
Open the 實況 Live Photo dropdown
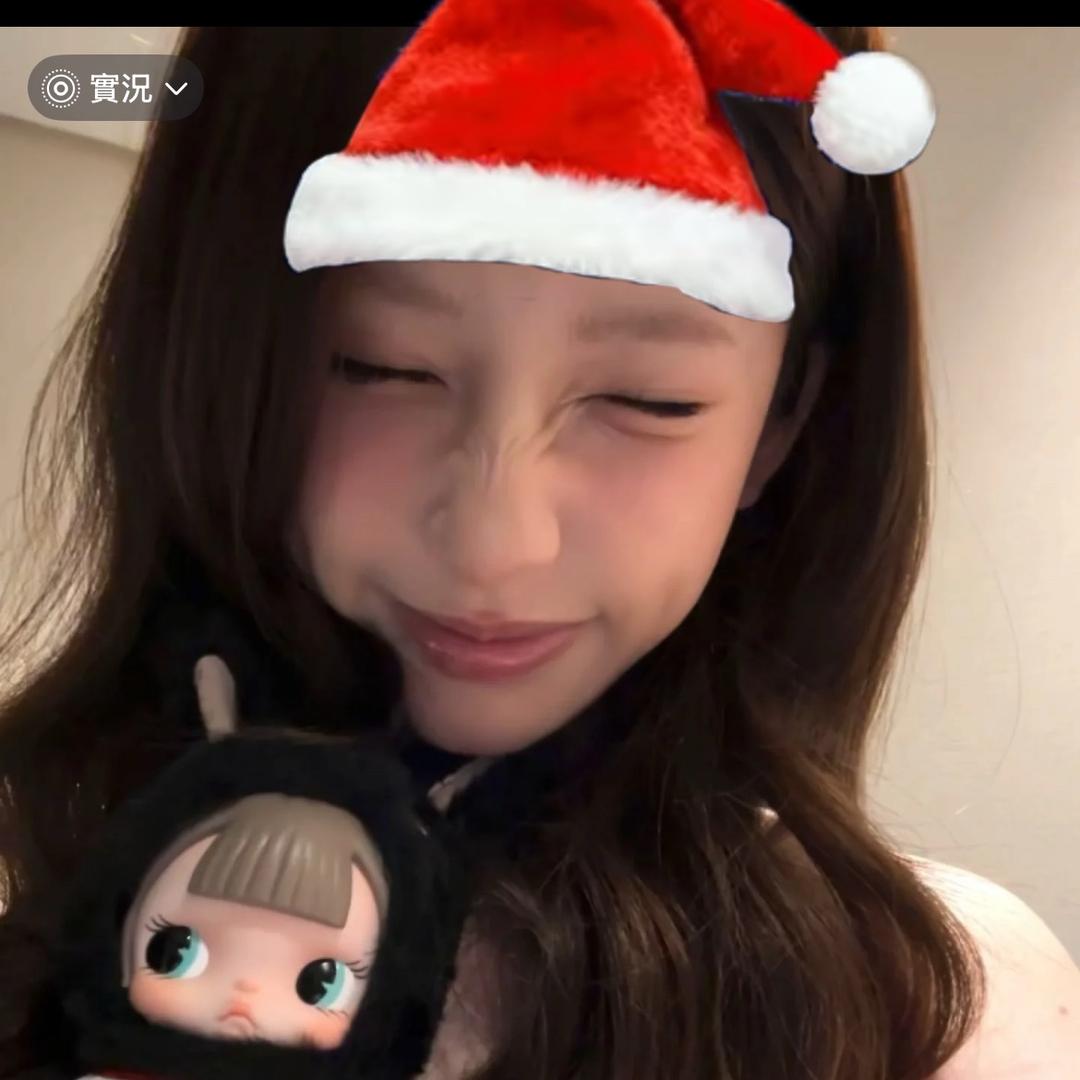tap(116, 88)
